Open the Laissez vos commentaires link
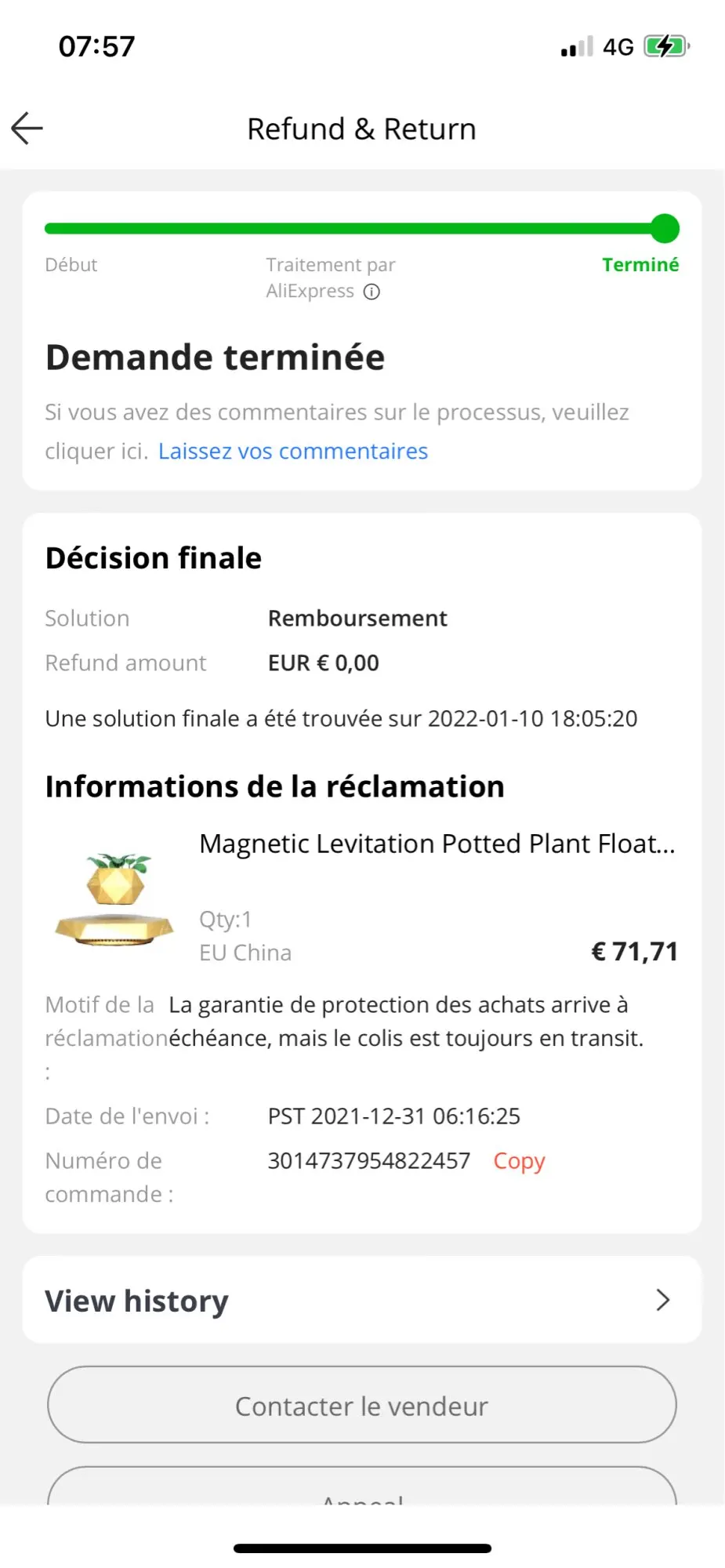The image size is (725, 1568). tap(292, 452)
